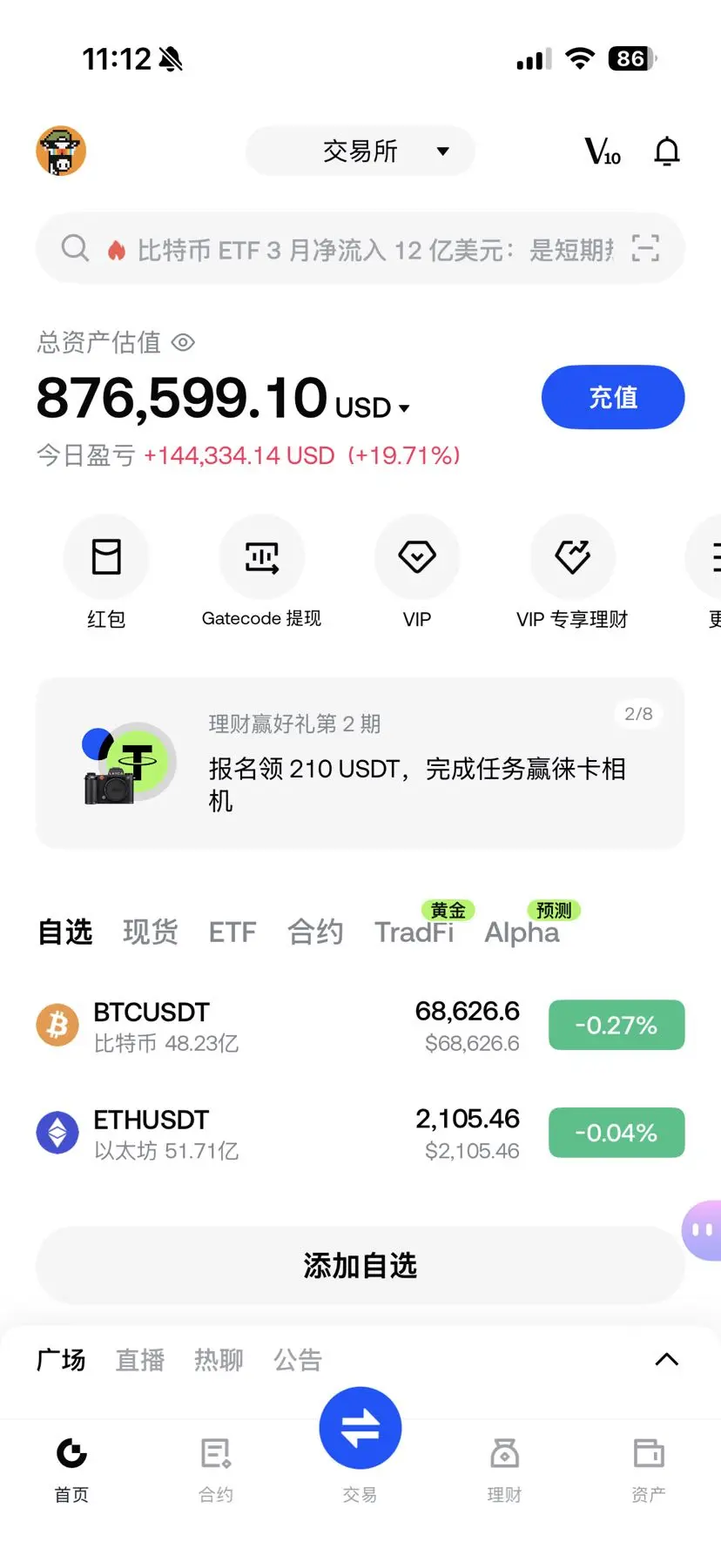Switch to the 现货 market tab
The width and height of the screenshot is (721, 1568).
coord(150,932)
